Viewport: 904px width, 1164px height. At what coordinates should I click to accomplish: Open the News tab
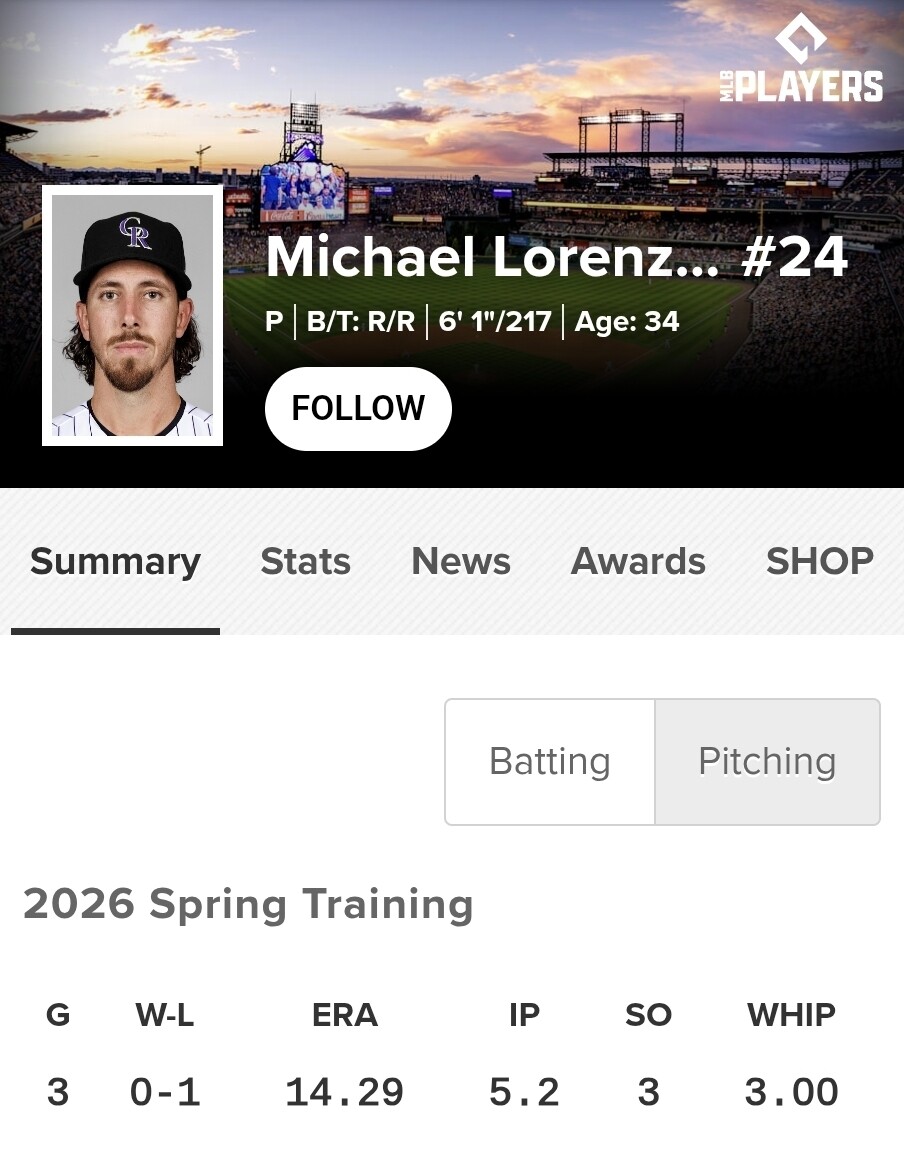tap(461, 562)
